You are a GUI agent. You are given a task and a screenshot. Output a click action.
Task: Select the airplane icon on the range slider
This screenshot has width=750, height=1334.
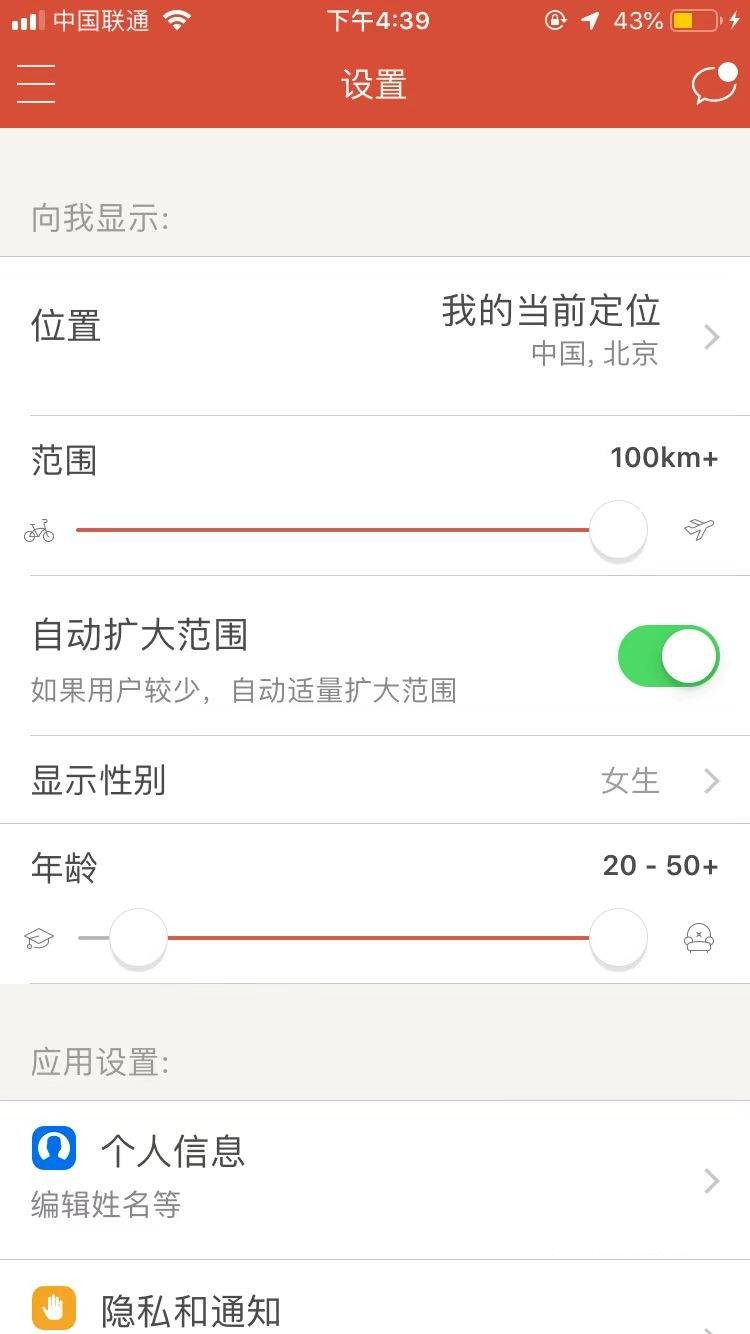[700, 530]
